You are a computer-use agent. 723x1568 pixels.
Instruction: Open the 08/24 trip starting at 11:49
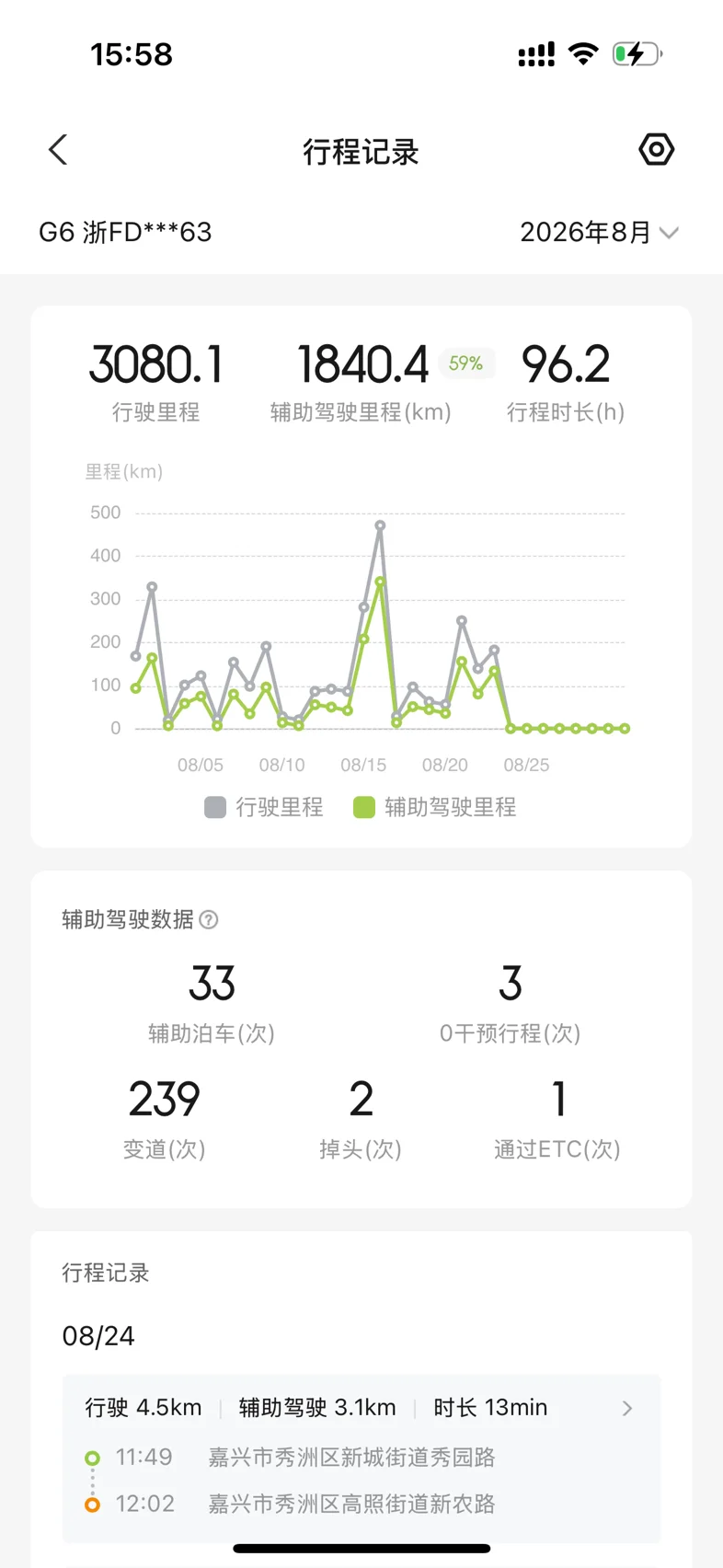pos(361,1458)
